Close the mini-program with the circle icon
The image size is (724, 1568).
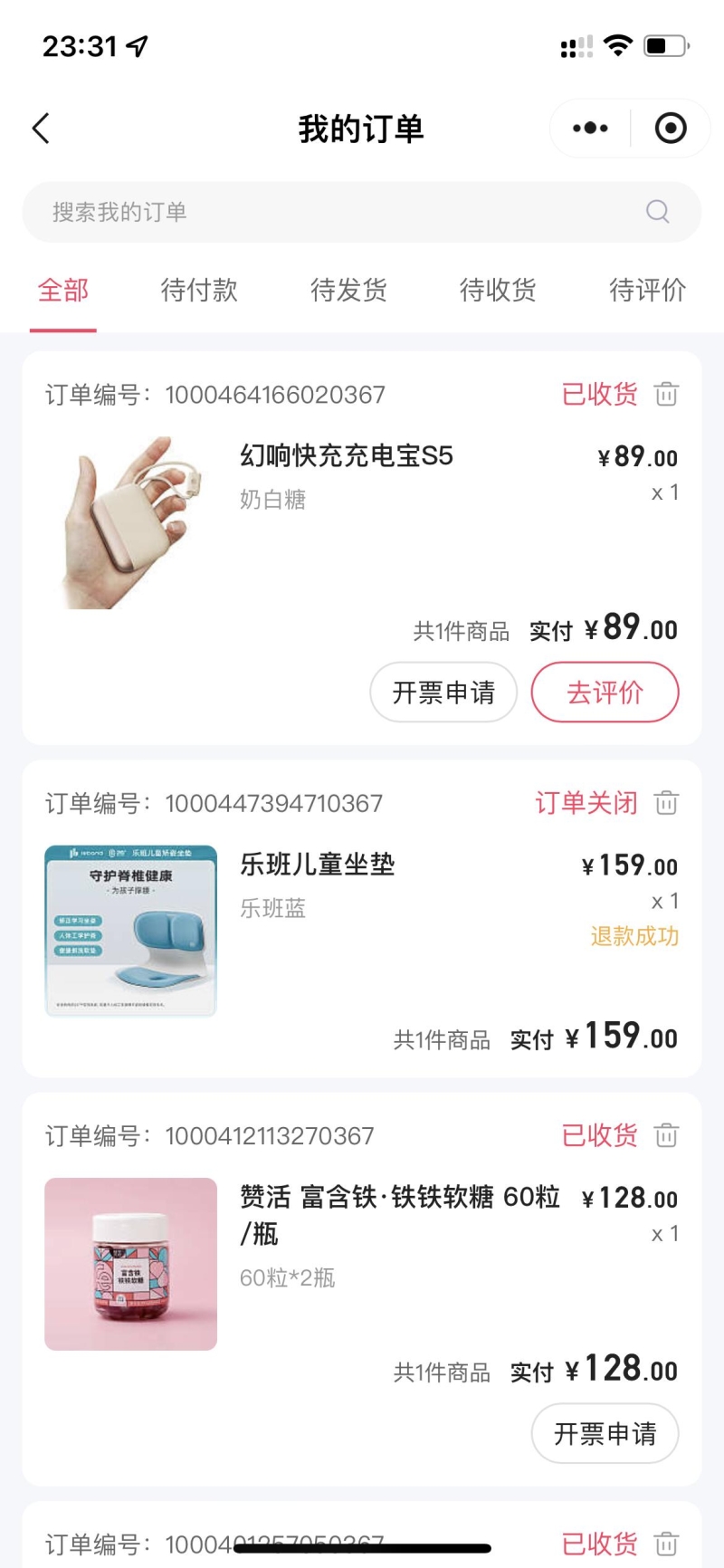tap(671, 129)
